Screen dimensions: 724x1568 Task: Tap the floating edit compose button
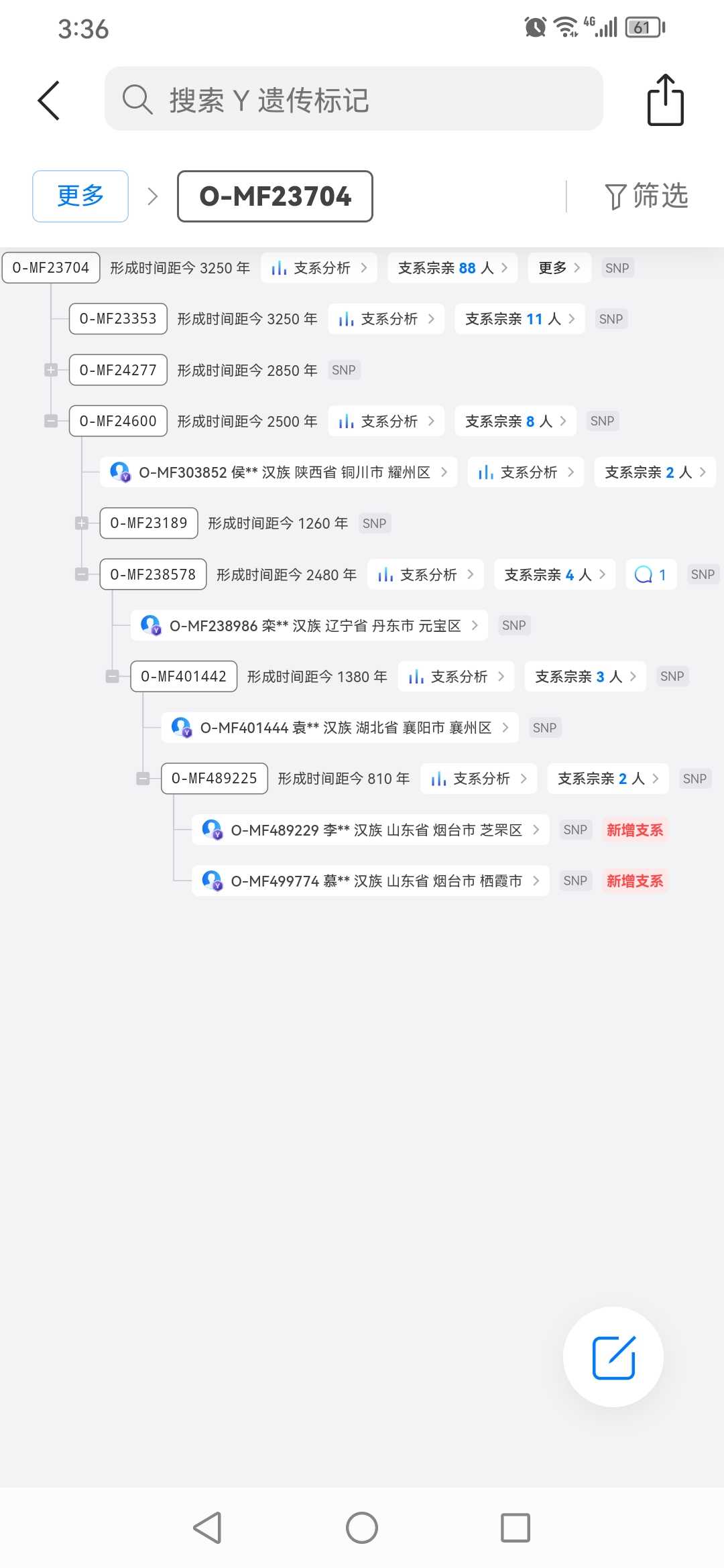tap(613, 1357)
